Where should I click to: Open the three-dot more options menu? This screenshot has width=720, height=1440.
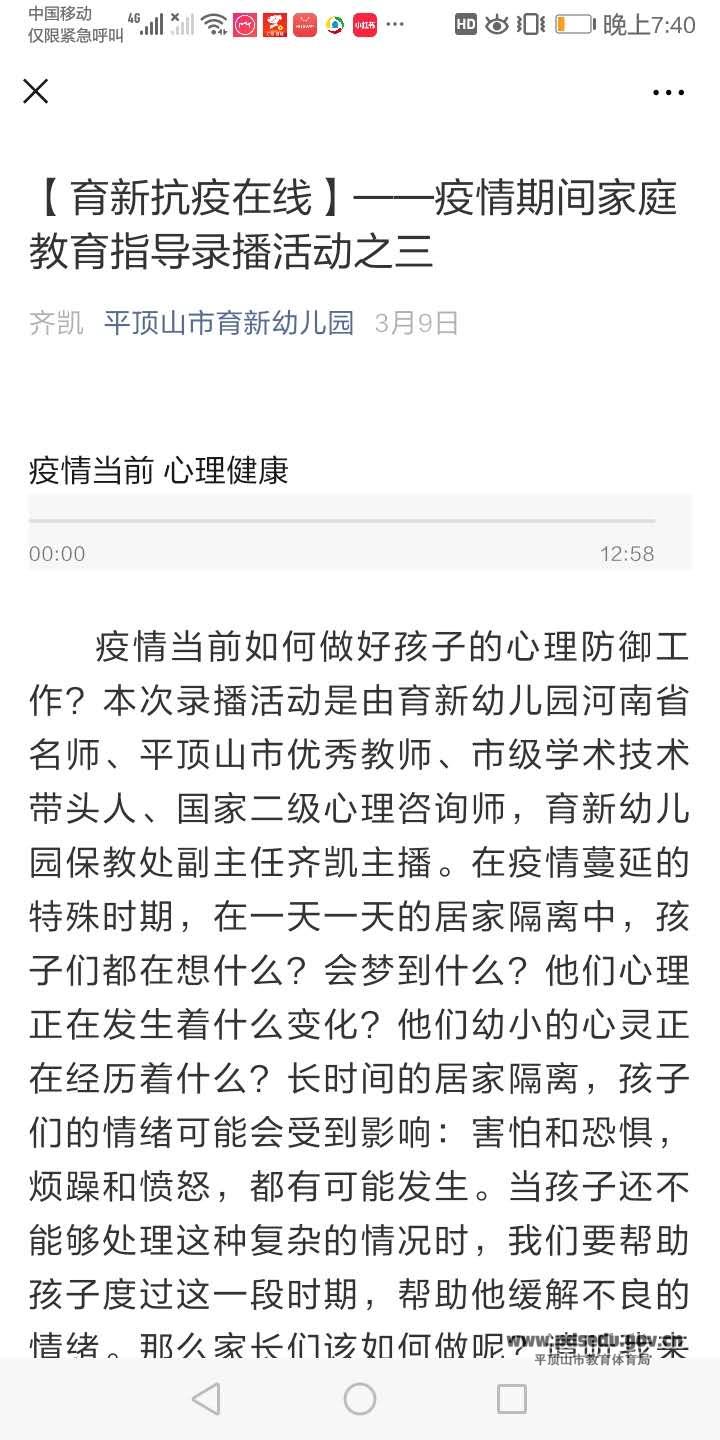click(668, 93)
